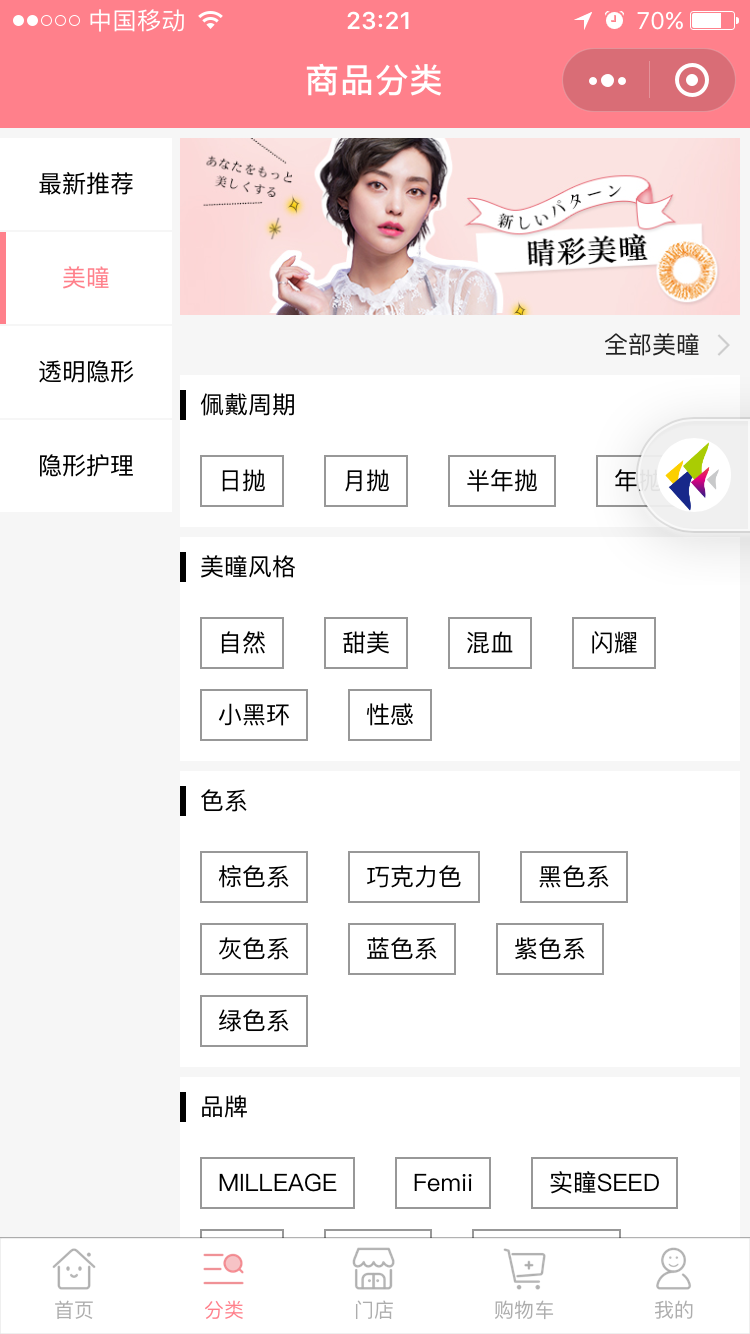Open the MILLEAGE brand
Screen dimensions: 750x1334
click(x=277, y=1183)
